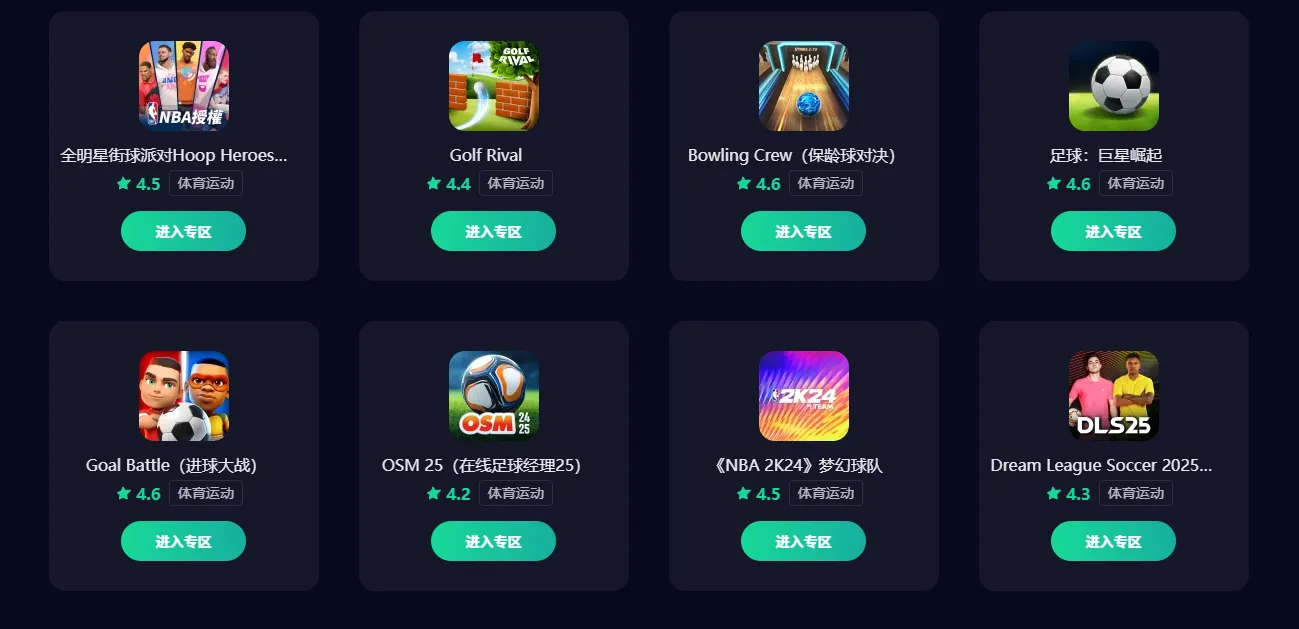Open the DLS25 game icon
Screen dimensions: 1299x629
pos(1113,396)
